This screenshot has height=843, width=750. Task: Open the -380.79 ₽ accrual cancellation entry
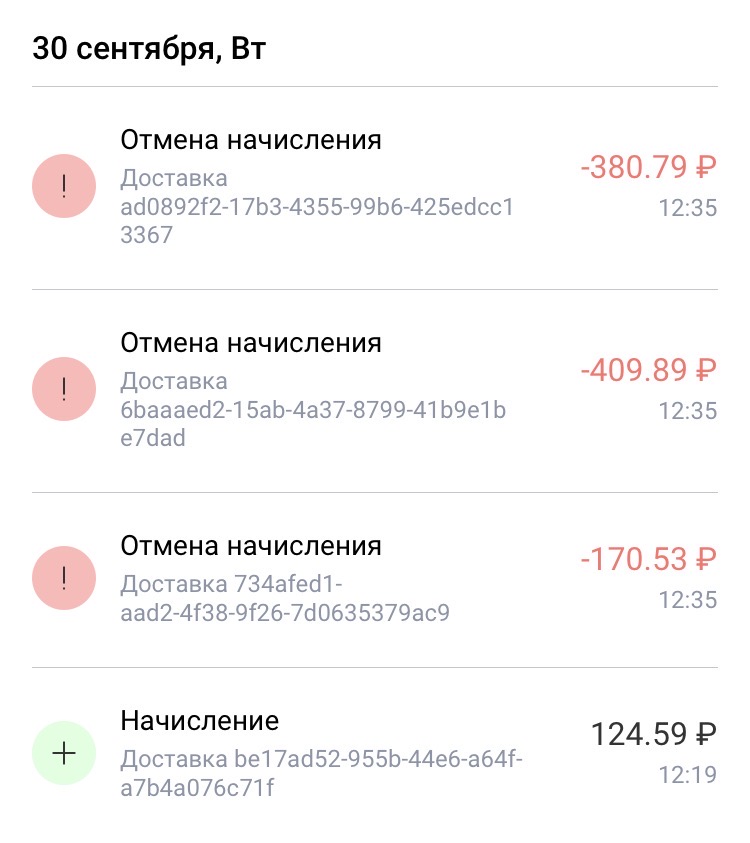tap(375, 187)
